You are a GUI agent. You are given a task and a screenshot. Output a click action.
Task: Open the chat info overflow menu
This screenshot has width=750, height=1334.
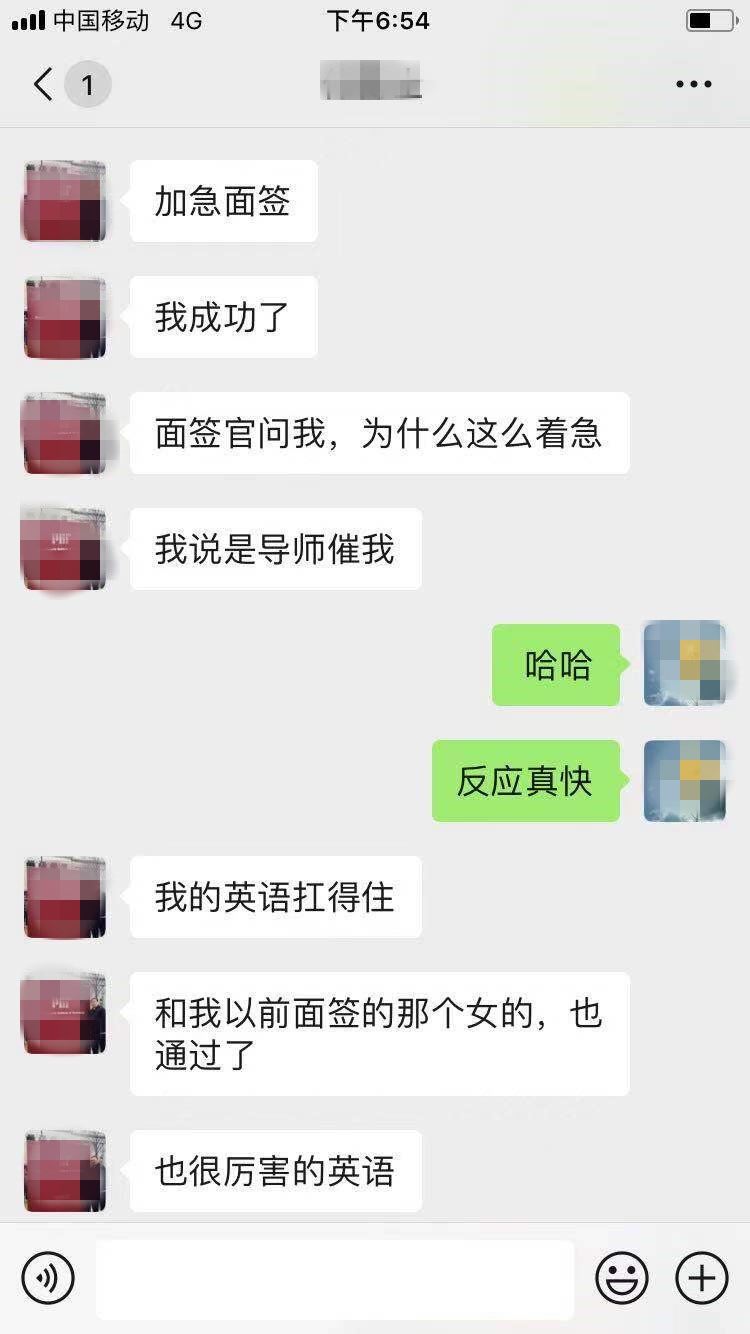[x=693, y=85]
